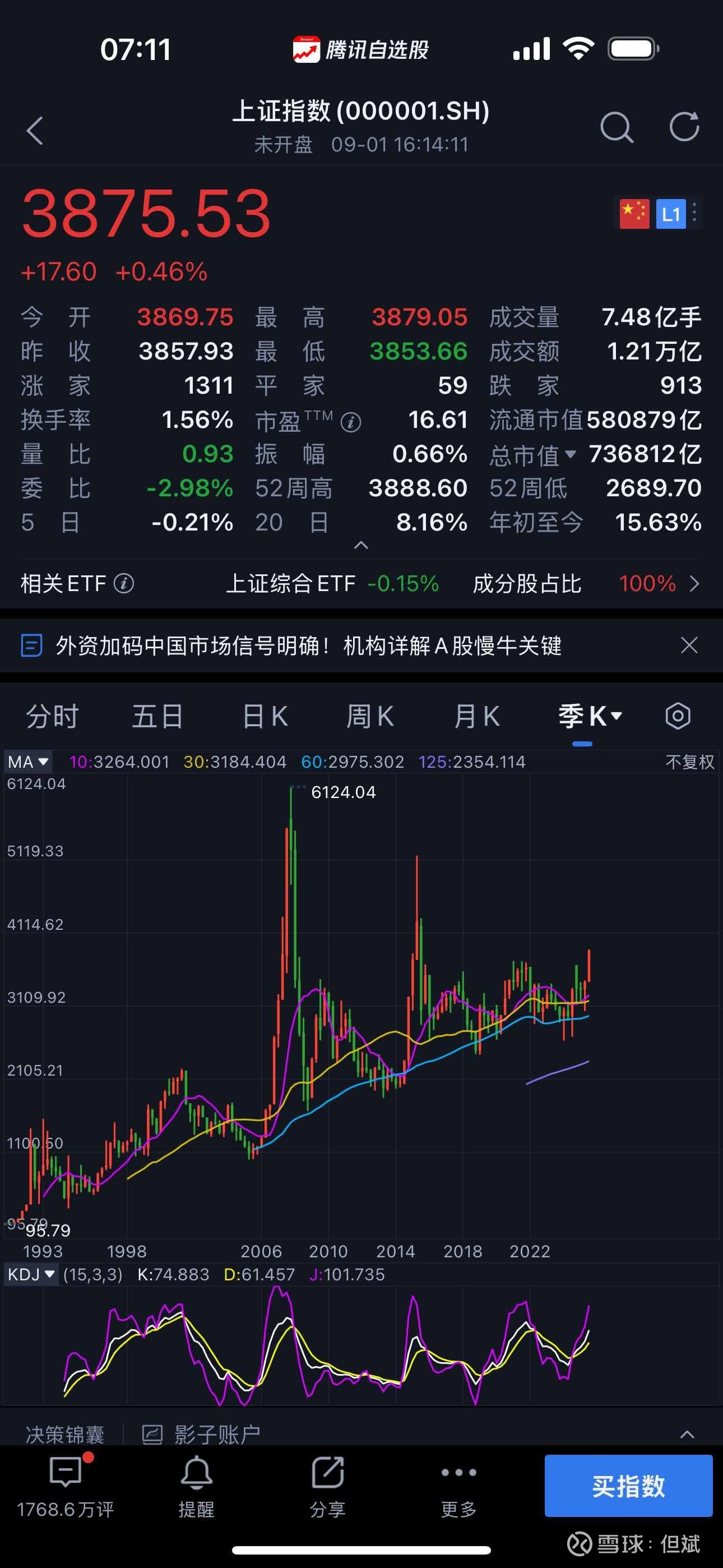Viewport: 723px width, 1568px height.
Task: Change the MA indicator dropdown
Action: coord(28,762)
